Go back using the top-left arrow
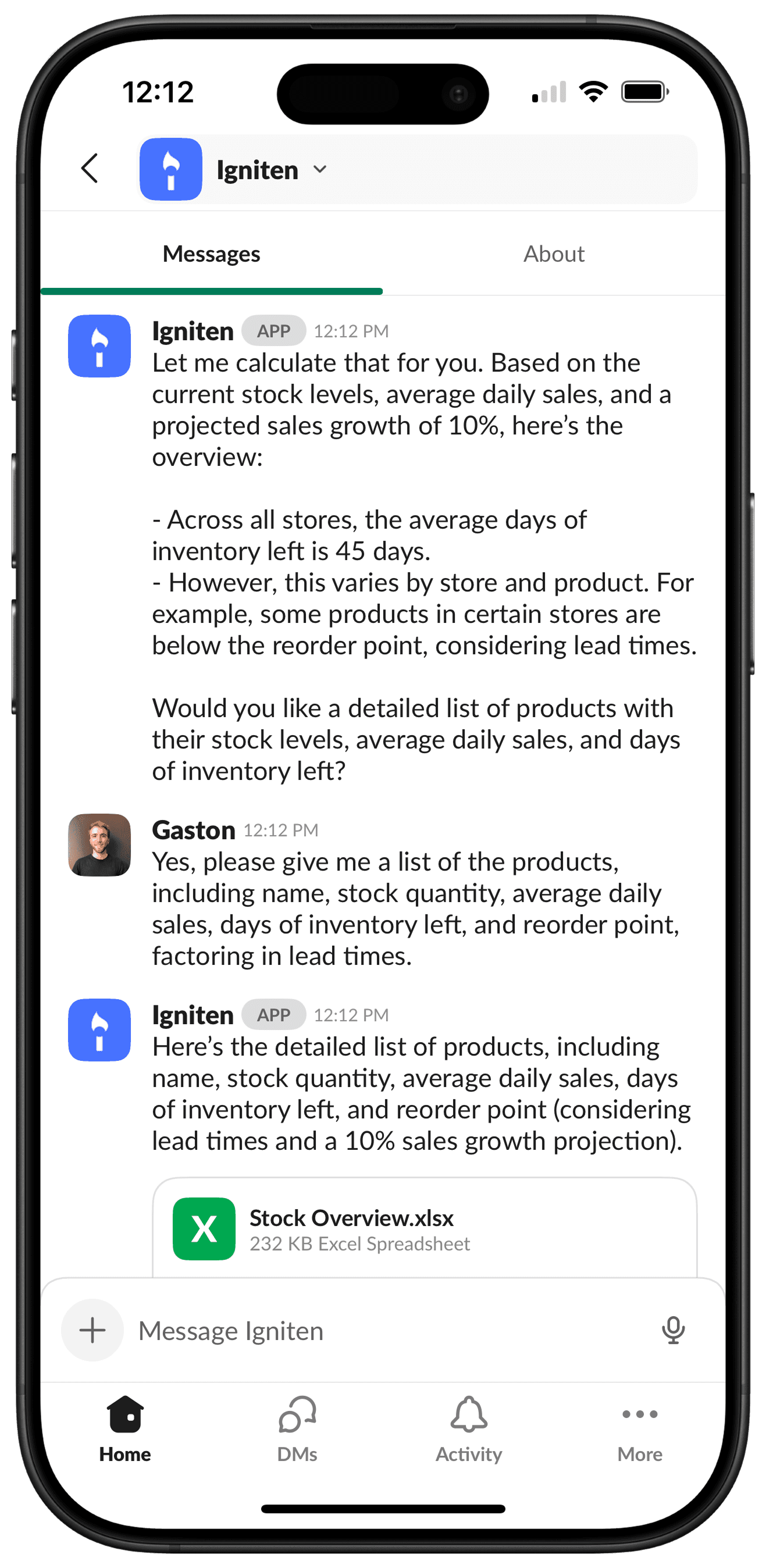Viewport: 766px width, 1568px height. pos(90,169)
